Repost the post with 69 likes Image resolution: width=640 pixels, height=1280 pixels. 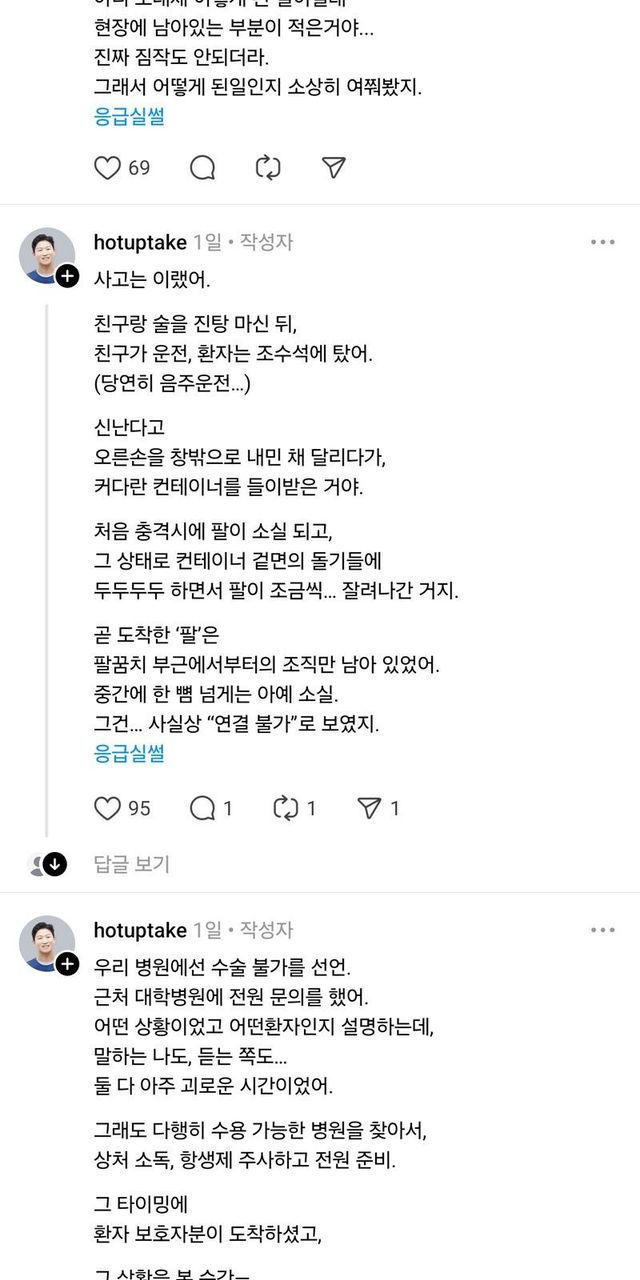(268, 168)
